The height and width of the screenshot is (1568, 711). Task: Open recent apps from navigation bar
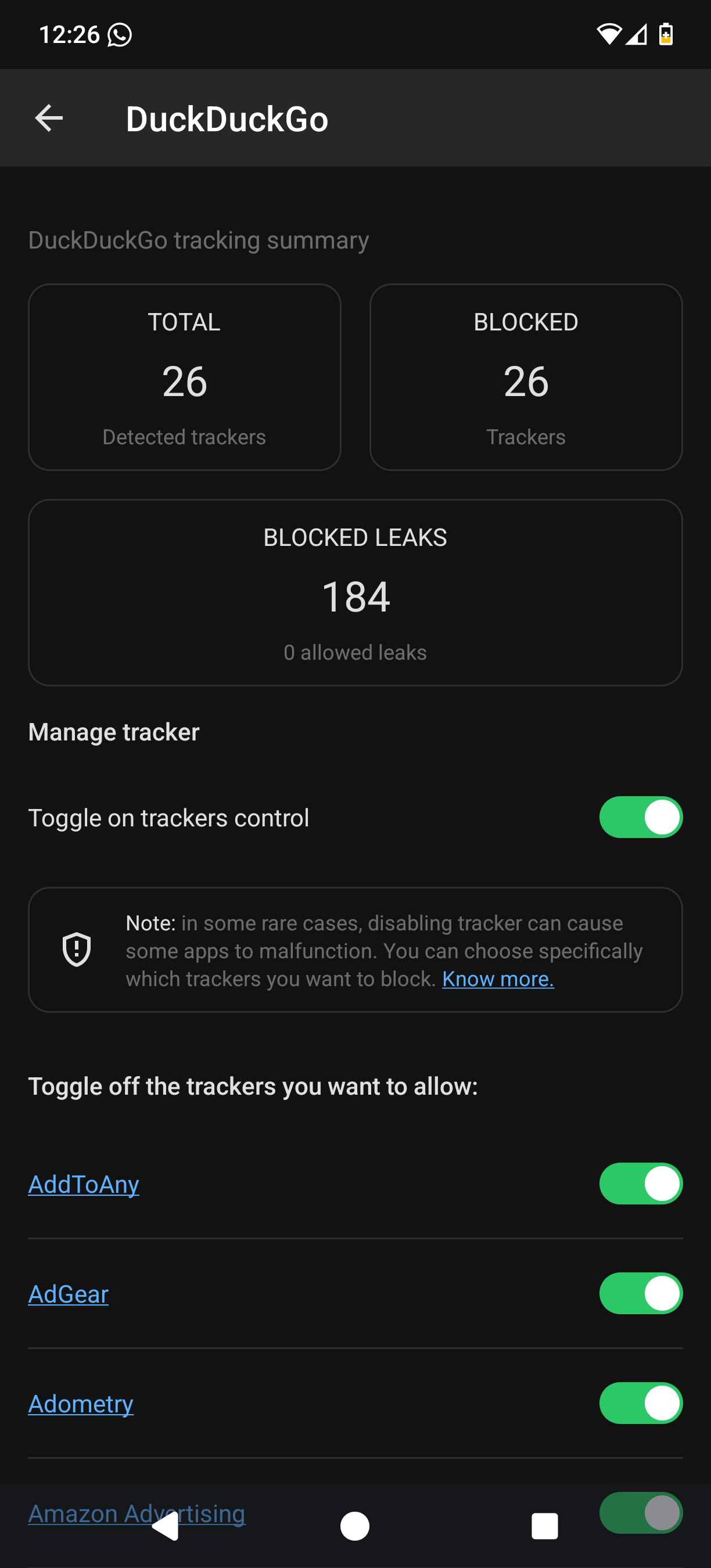pyautogui.click(x=544, y=1526)
